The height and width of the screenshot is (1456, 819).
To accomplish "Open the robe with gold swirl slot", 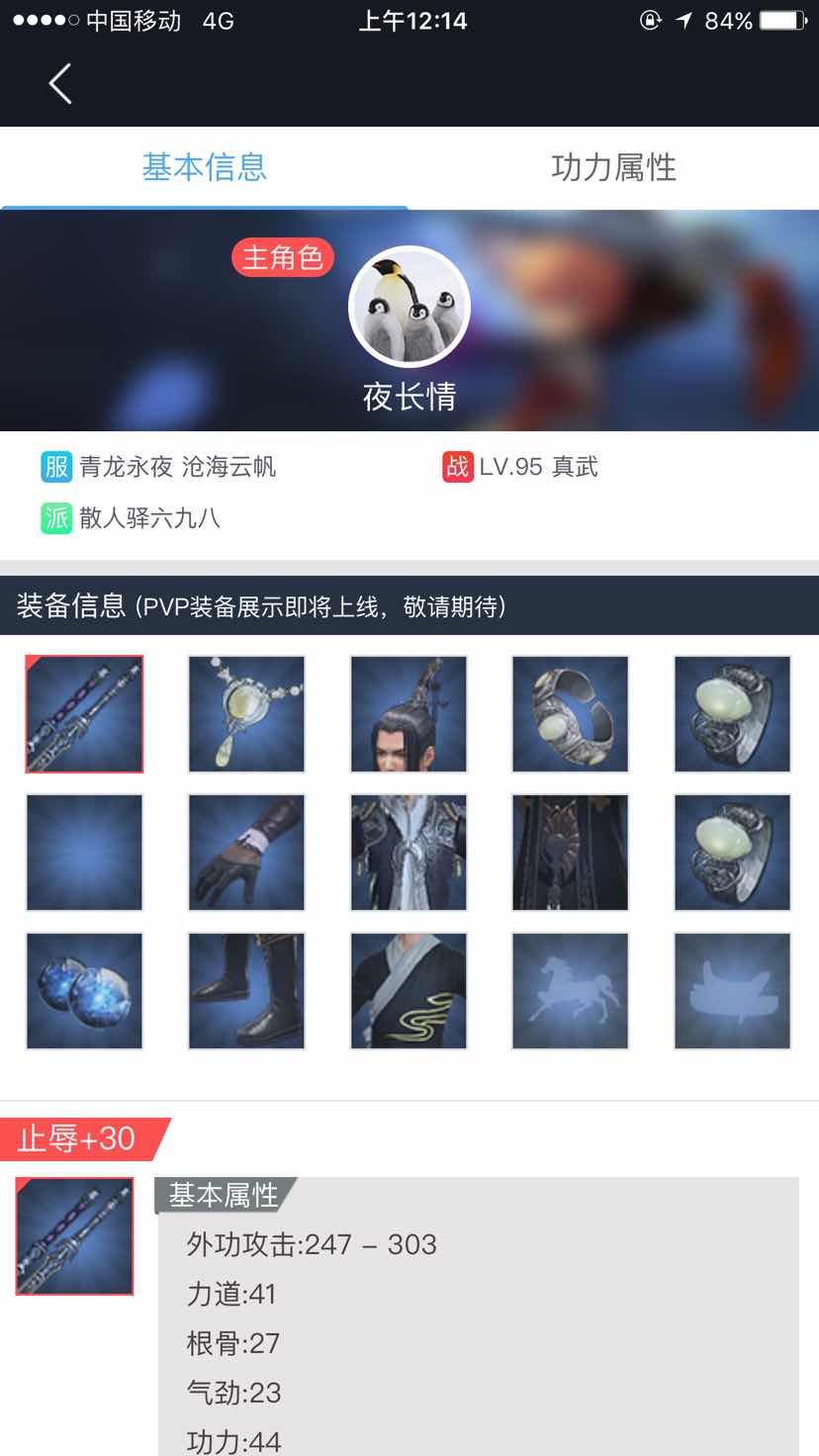I will 409,990.
